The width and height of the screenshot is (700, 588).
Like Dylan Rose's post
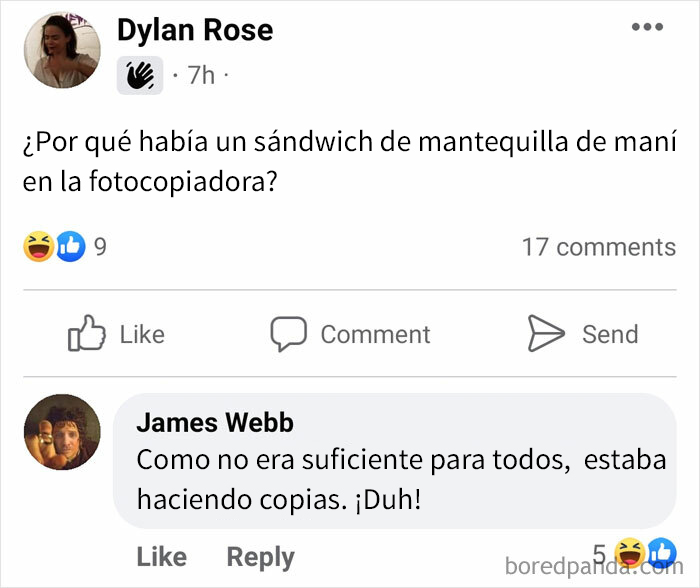pos(115,334)
